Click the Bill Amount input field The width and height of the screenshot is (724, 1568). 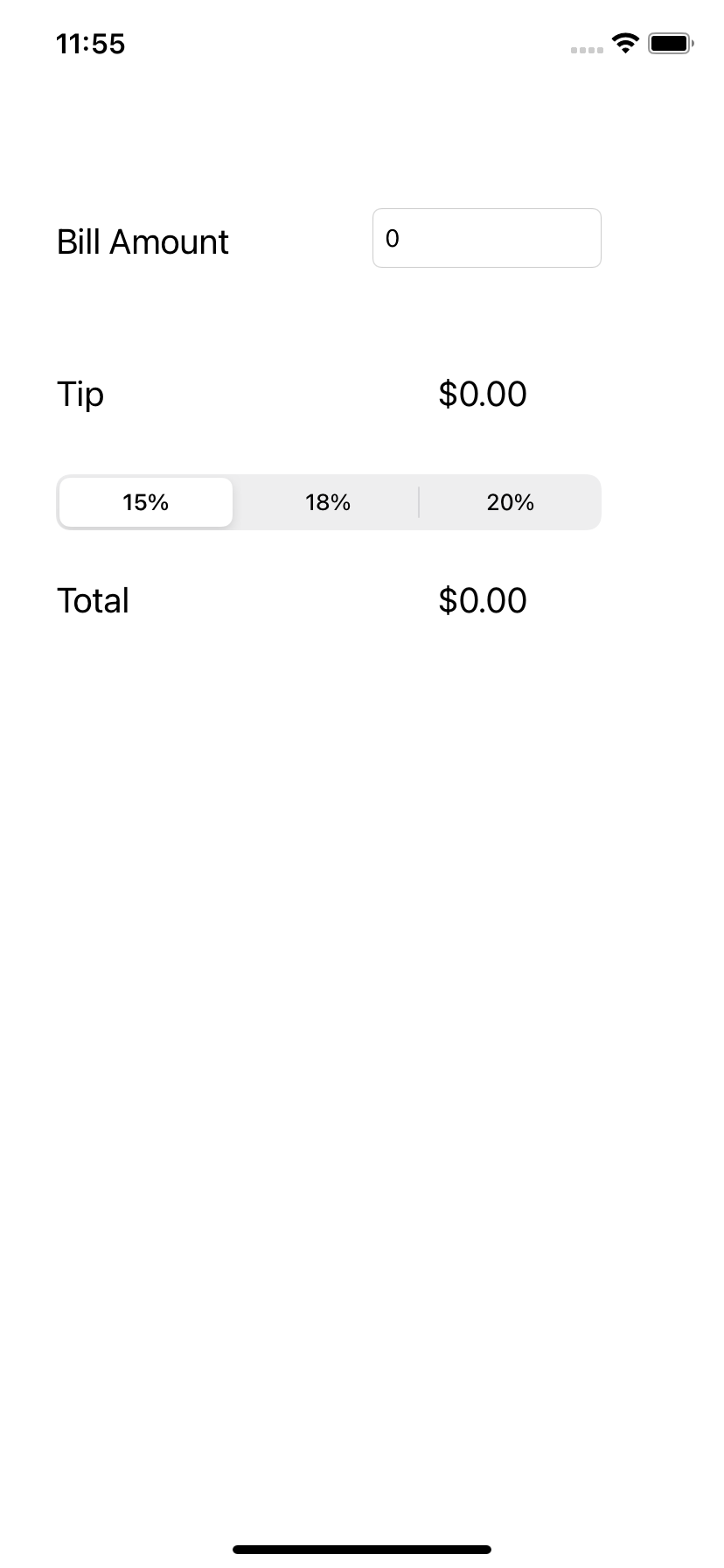click(486, 238)
